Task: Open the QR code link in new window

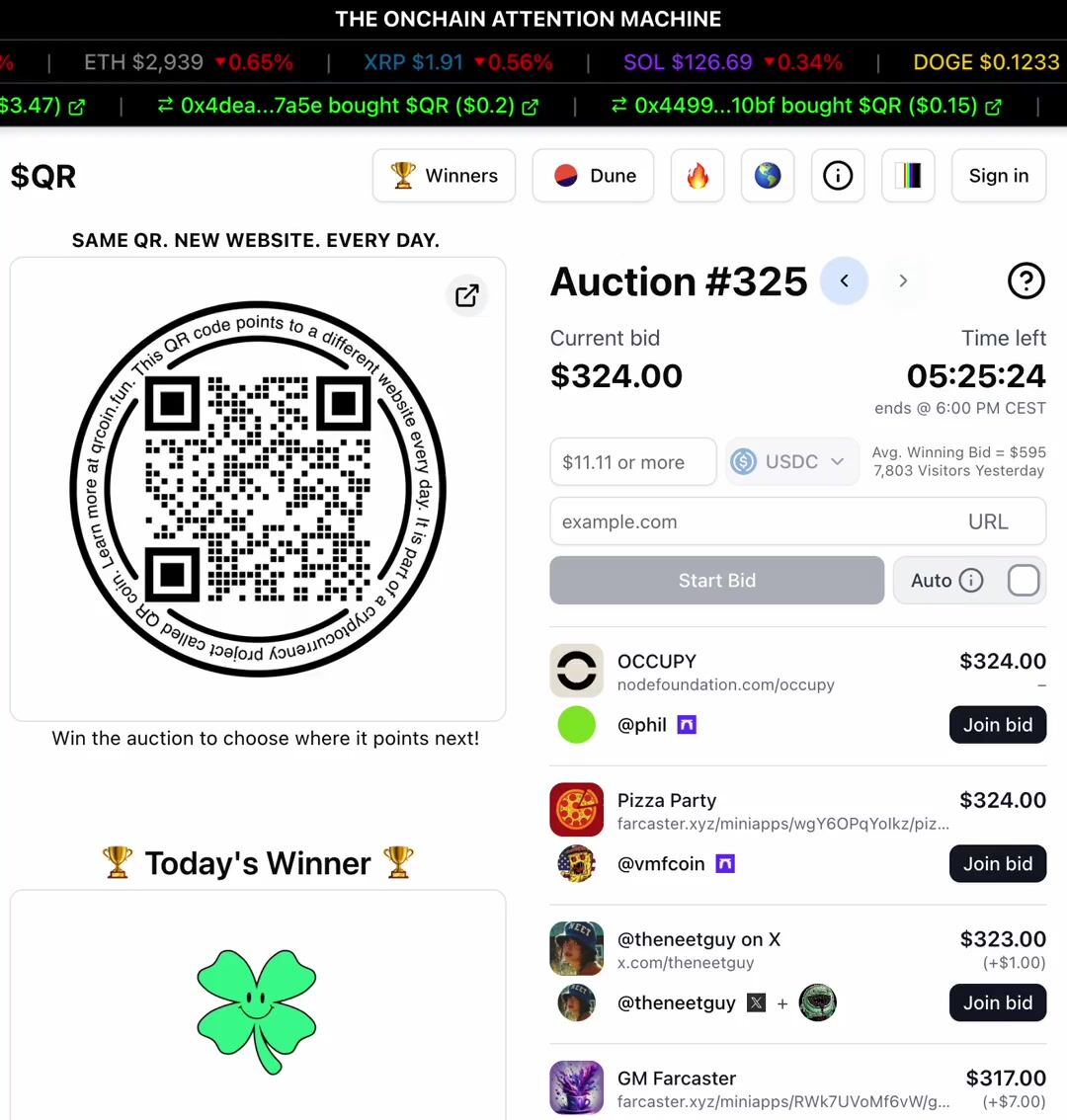Action: [467, 294]
